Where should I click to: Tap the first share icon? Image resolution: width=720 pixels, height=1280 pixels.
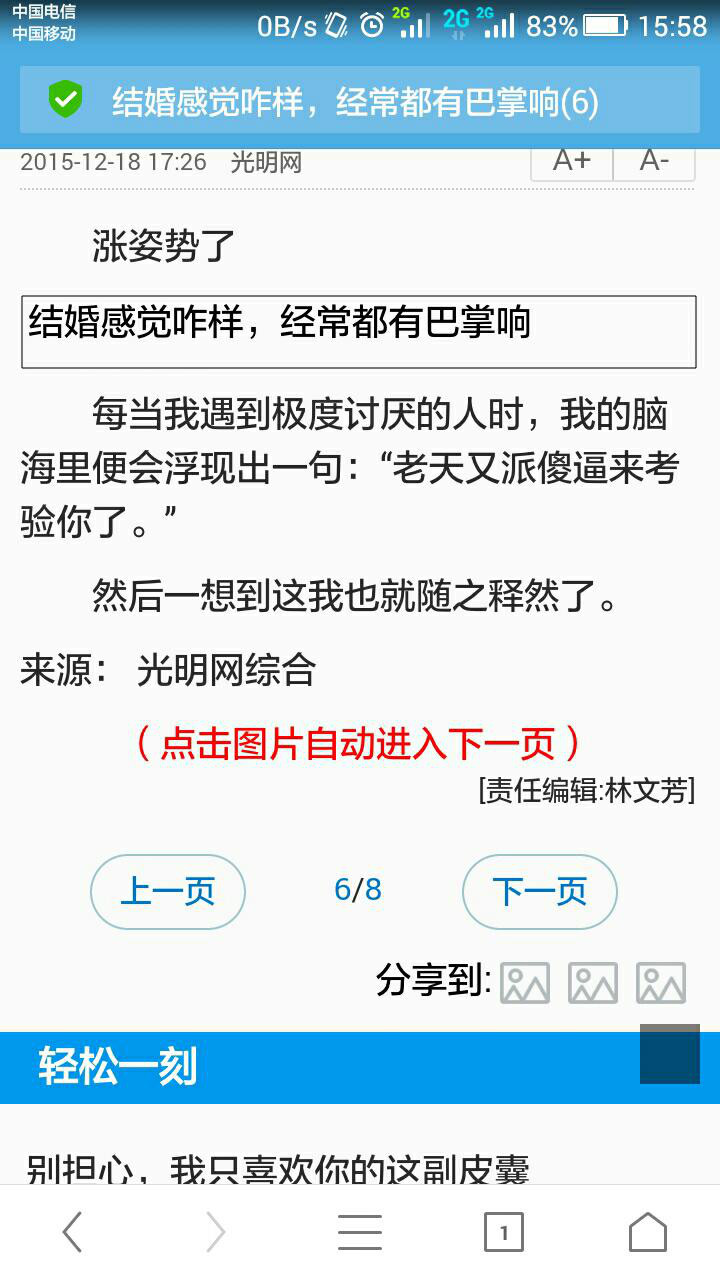(x=525, y=983)
